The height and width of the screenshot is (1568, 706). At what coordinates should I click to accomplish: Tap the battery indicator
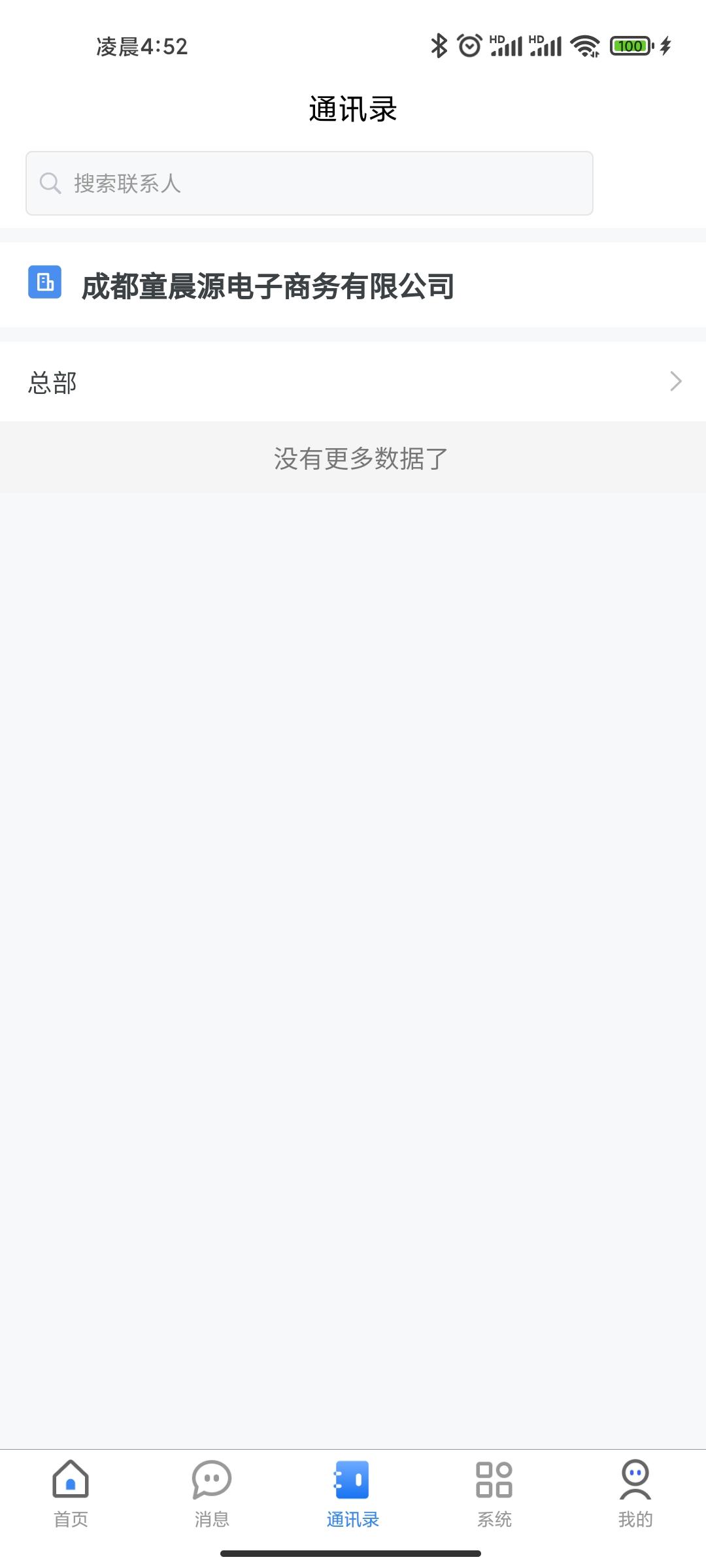tap(629, 46)
